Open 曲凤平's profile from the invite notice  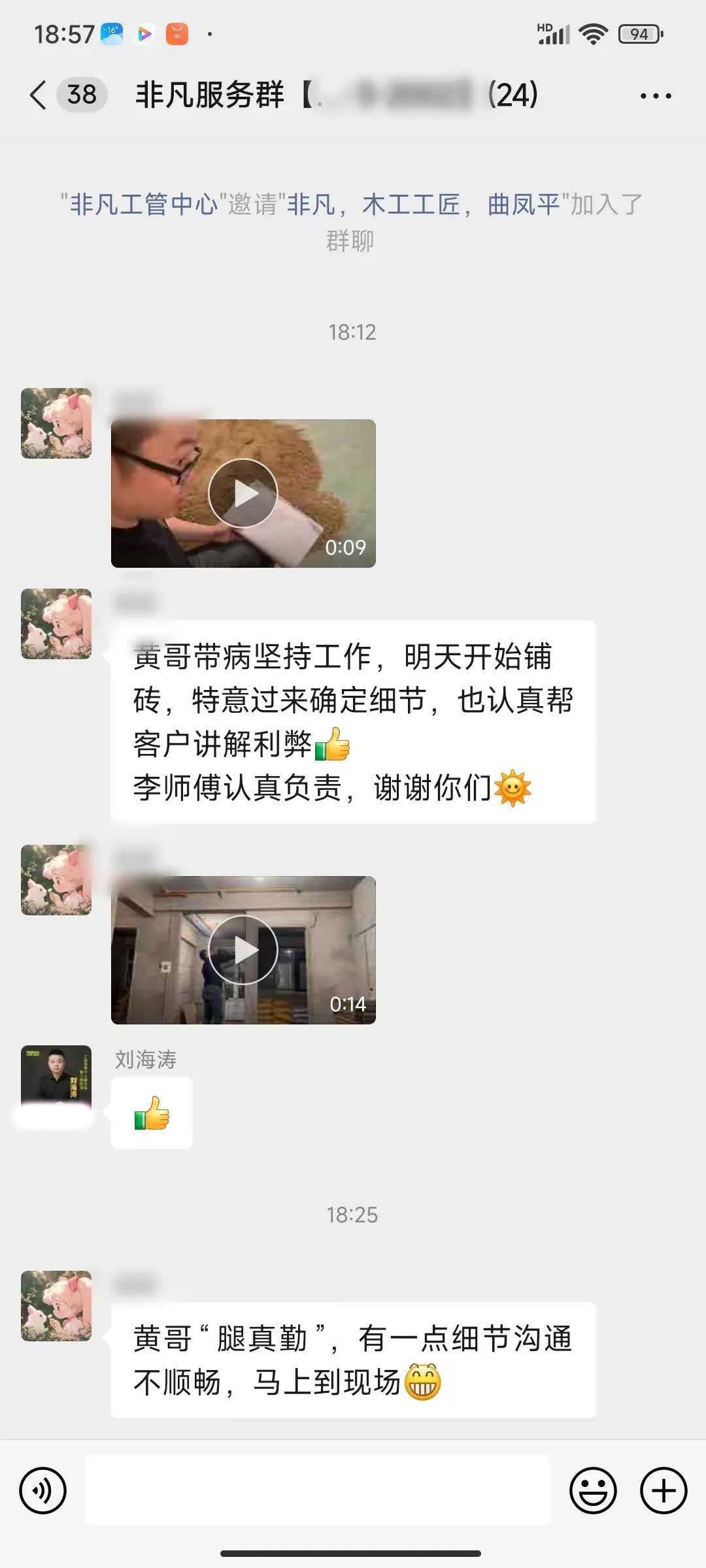click(524, 204)
